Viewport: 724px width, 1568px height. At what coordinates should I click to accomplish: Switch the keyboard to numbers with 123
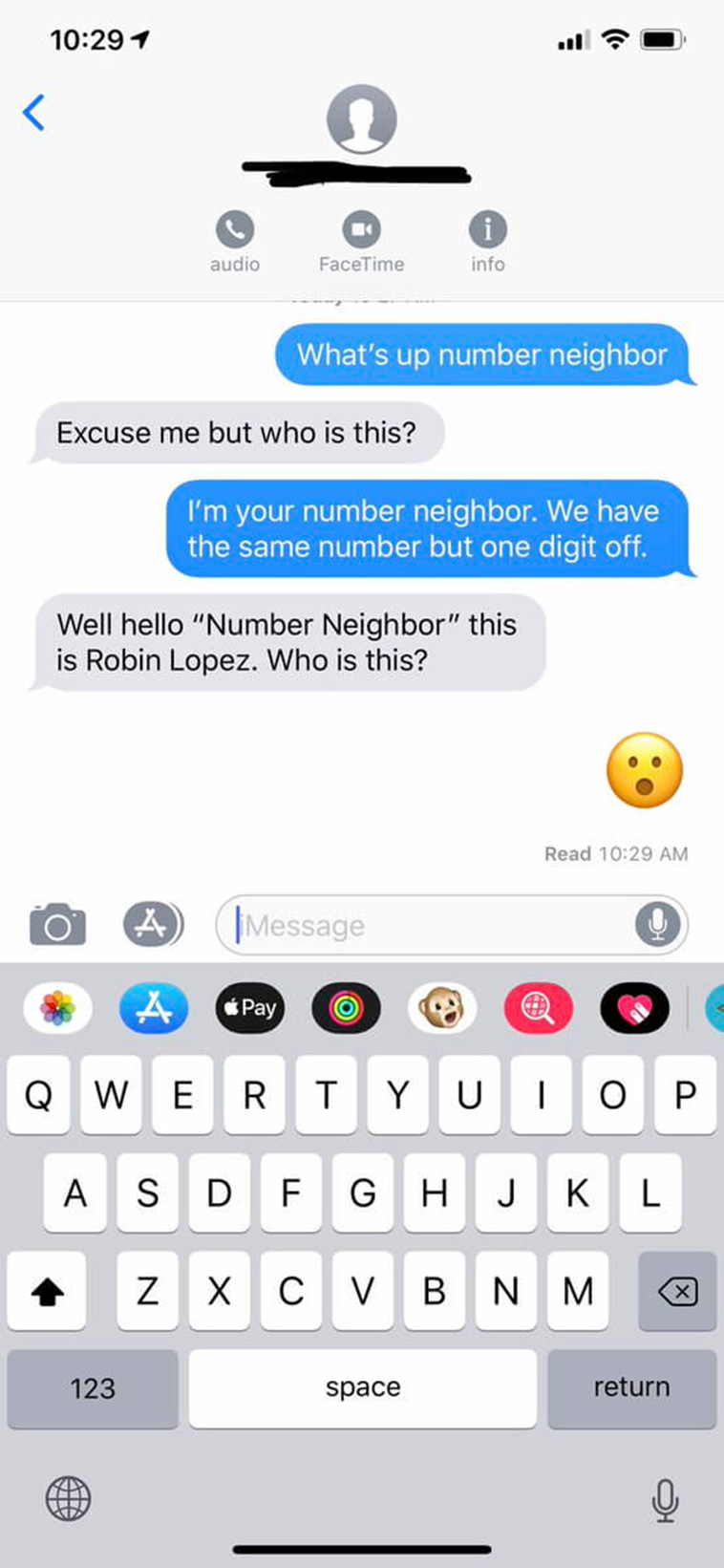93,1388
